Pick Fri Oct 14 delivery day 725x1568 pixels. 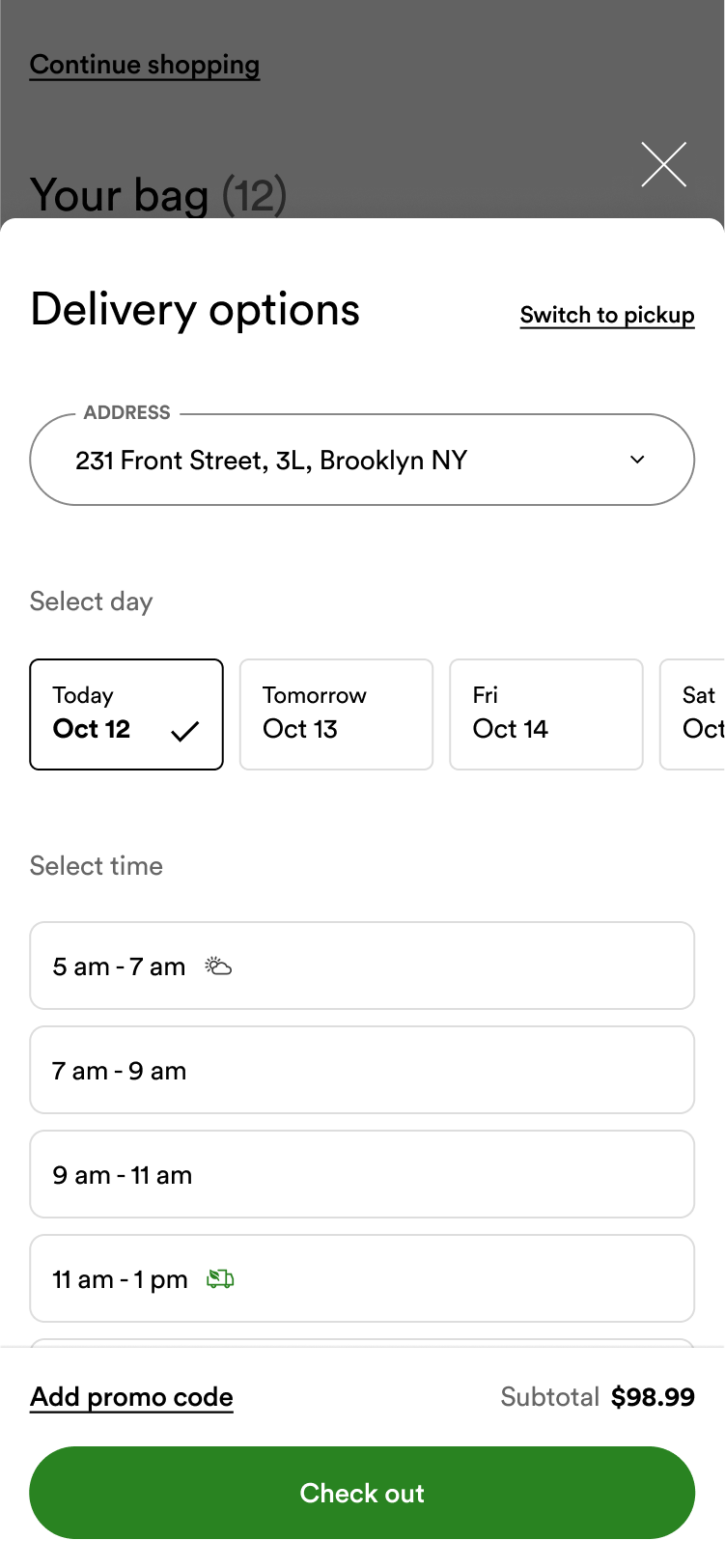[x=546, y=714]
